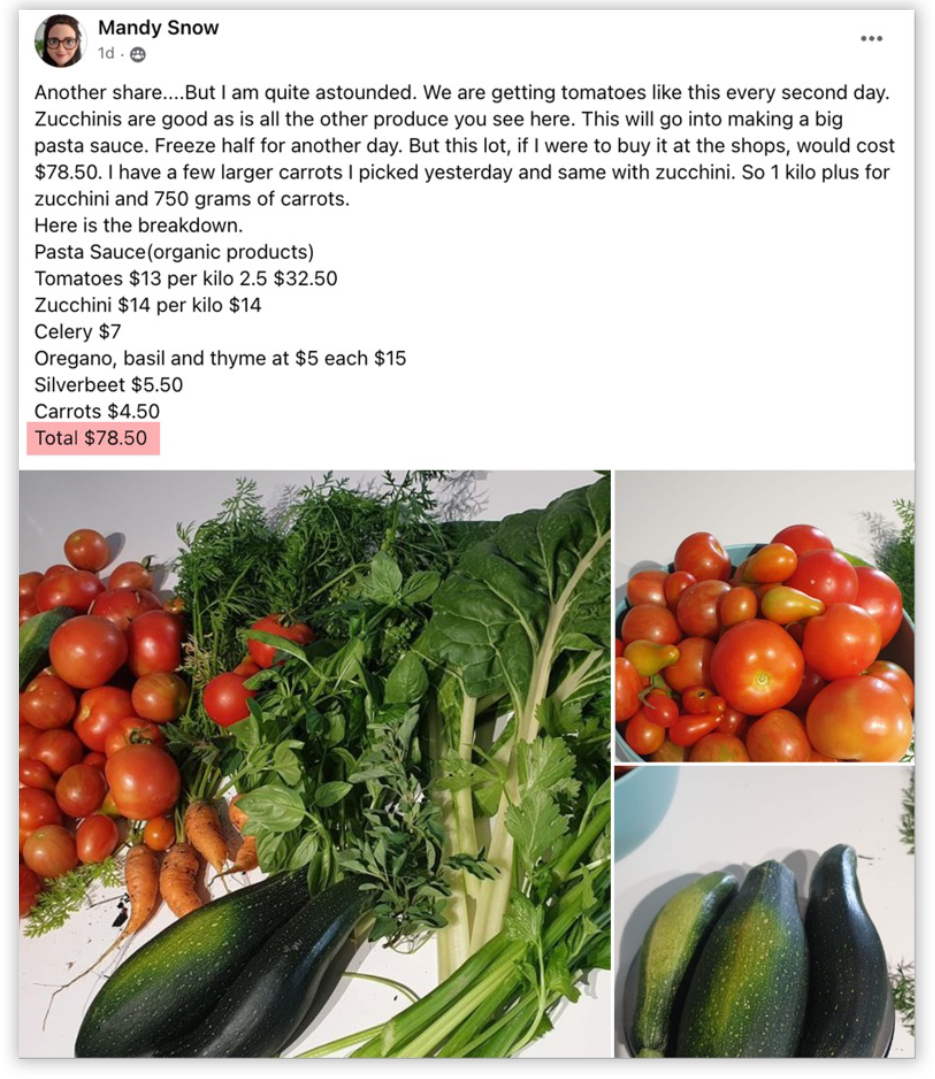Image resolution: width=935 pixels, height=1079 pixels.
Task: Open the photo of three zucchinis
Action: (x=764, y=913)
